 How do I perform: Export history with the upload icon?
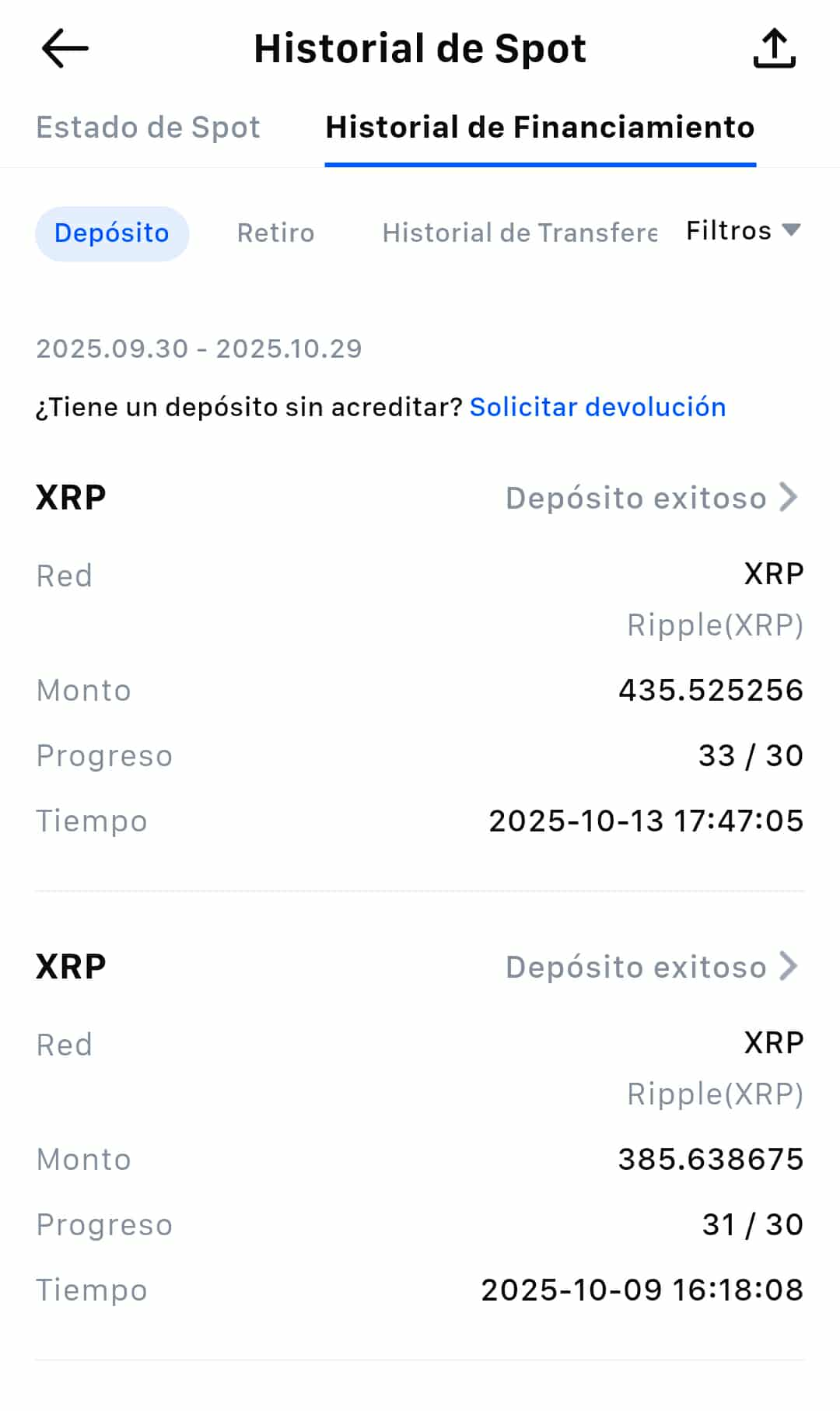pos(774,48)
